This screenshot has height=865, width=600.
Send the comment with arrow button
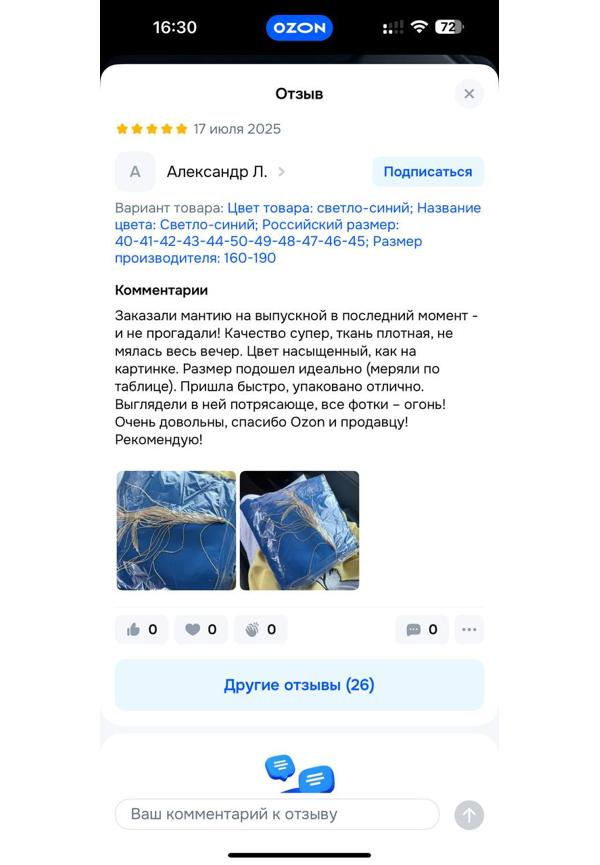(x=469, y=815)
